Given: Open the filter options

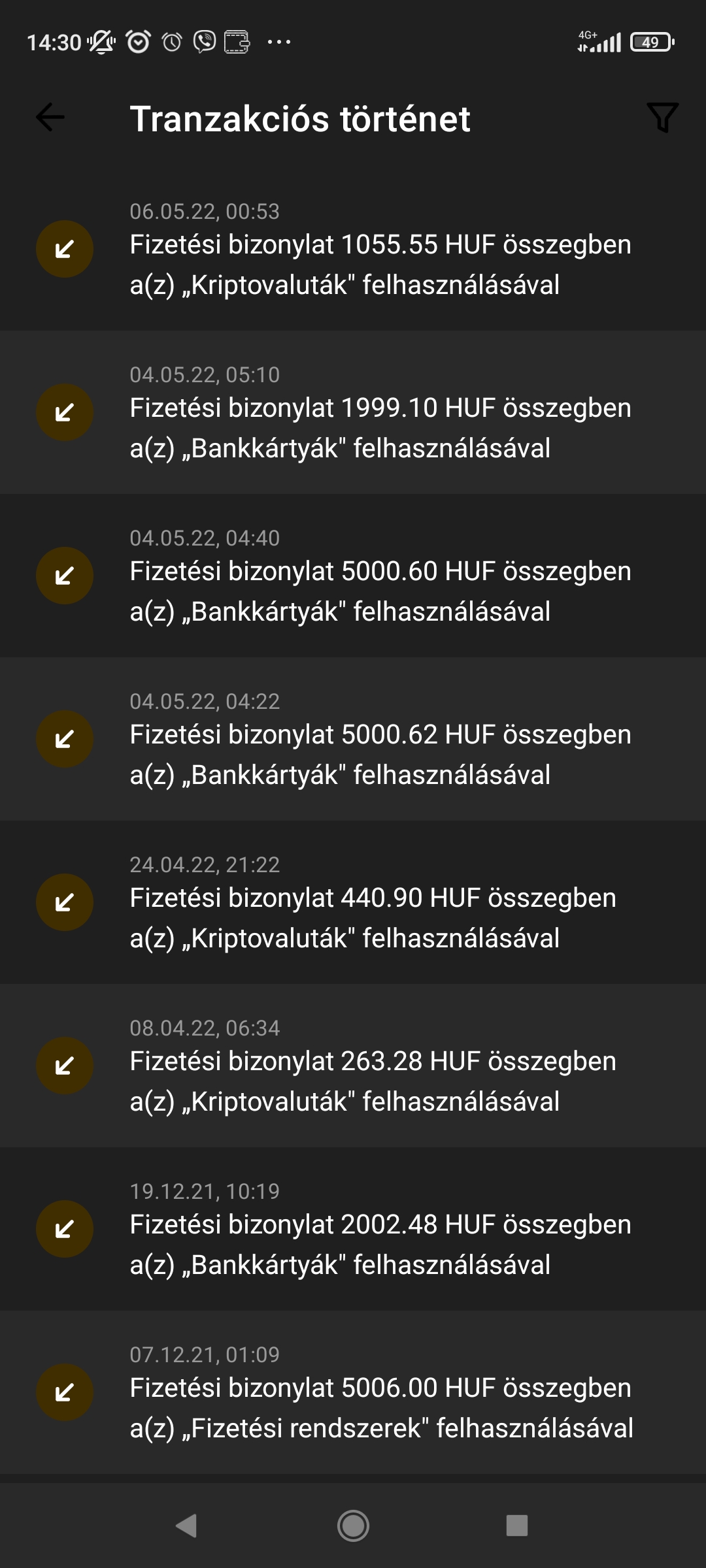Looking at the screenshot, I should click(662, 118).
